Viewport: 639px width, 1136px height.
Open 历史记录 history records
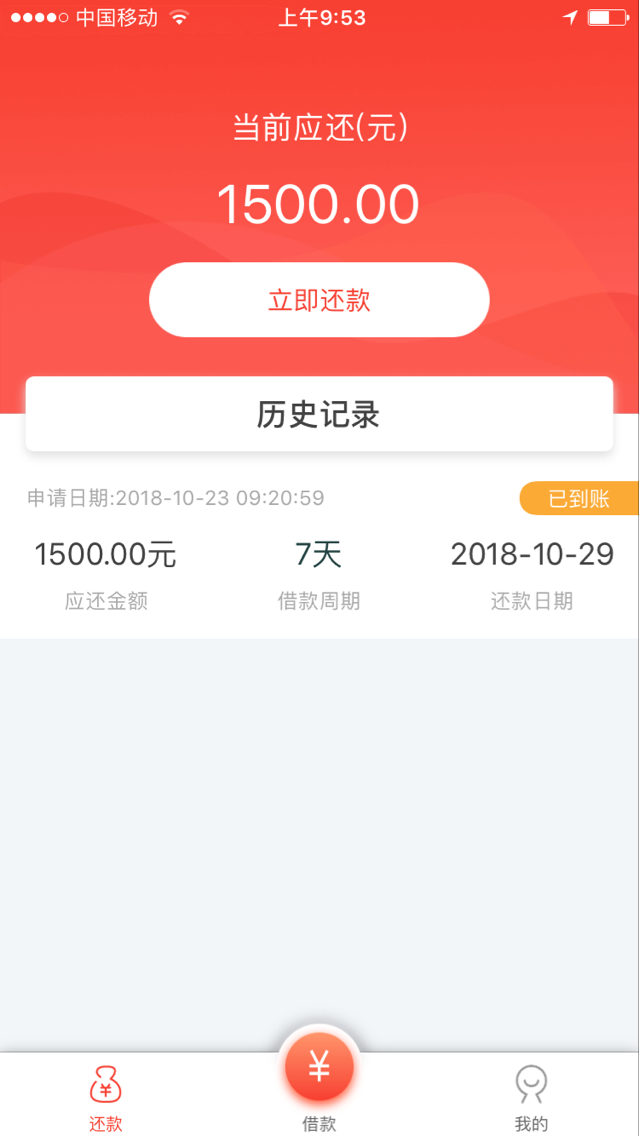pyautogui.click(x=320, y=414)
